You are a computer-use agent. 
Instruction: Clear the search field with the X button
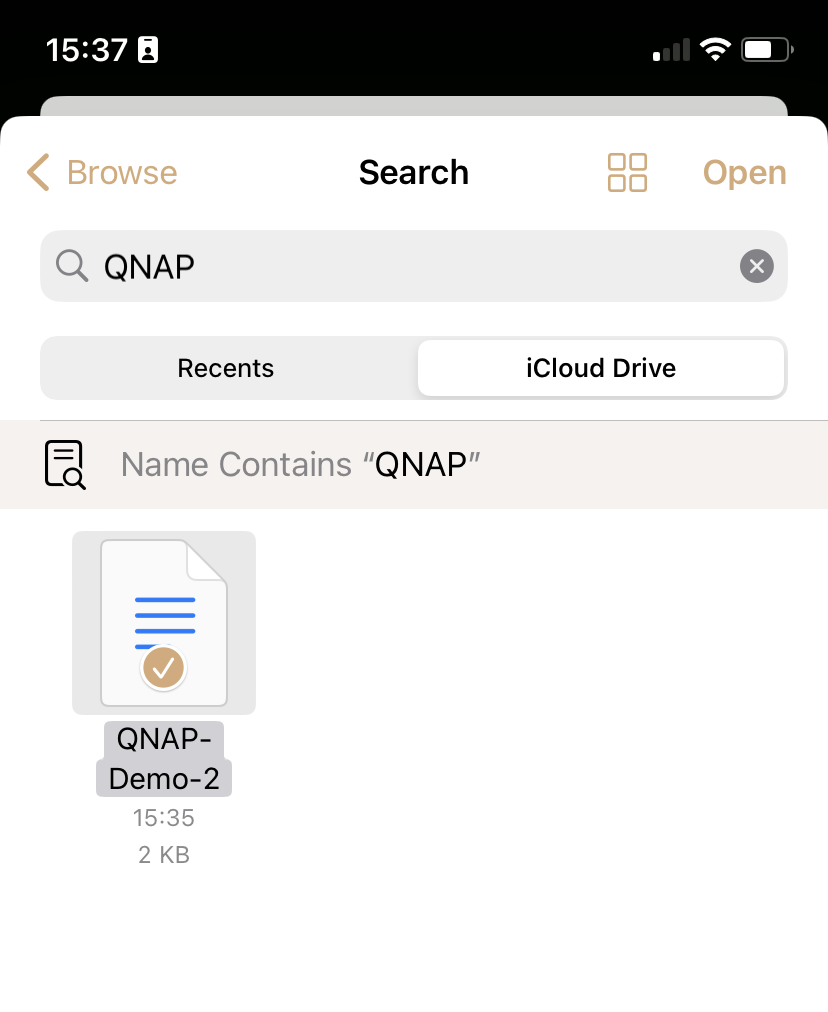[x=757, y=266]
